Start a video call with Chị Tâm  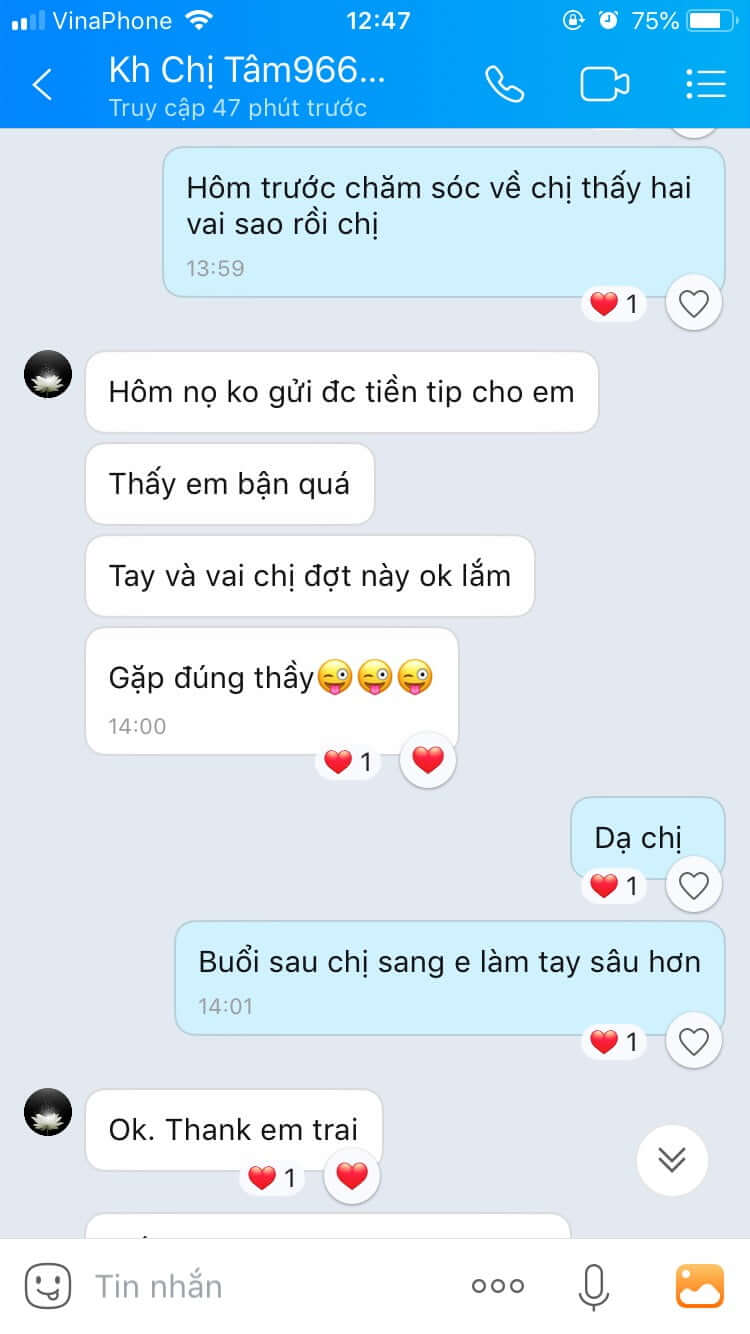(x=605, y=85)
